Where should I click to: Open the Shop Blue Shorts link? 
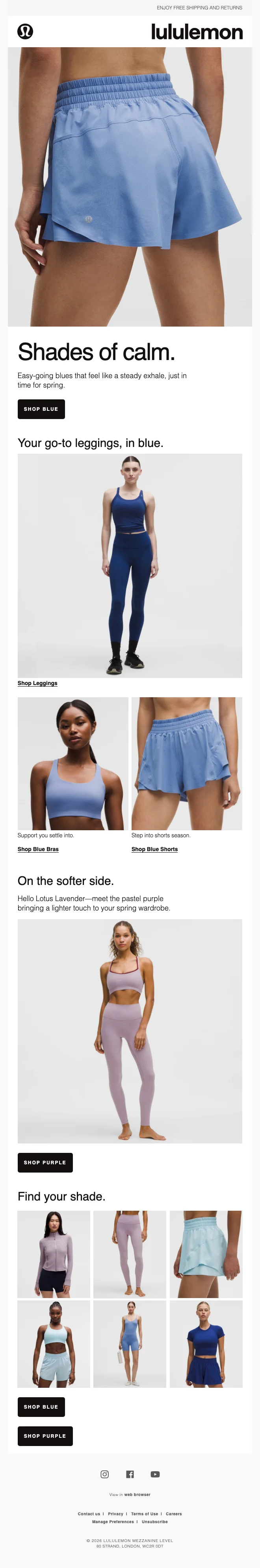tap(155, 849)
